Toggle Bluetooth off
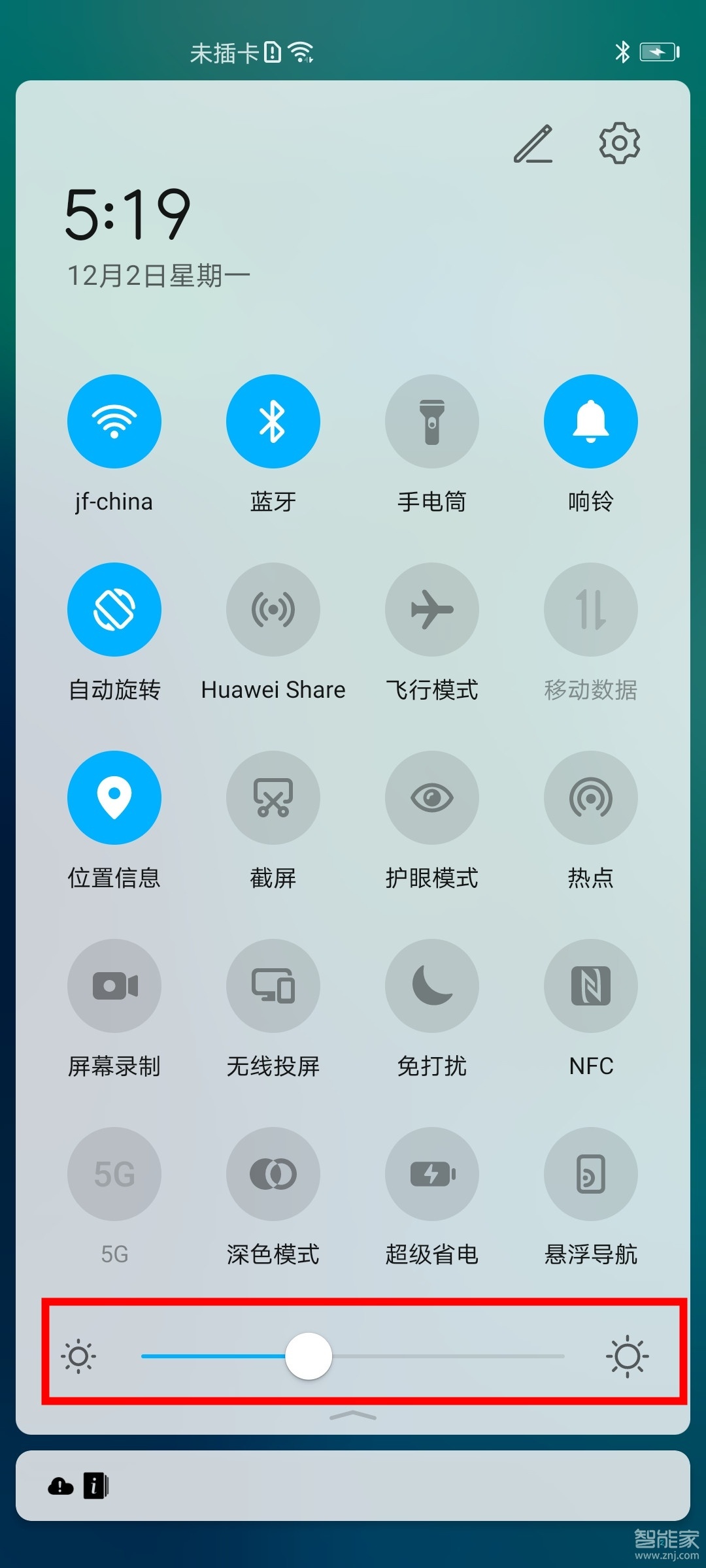 [x=273, y=421]
